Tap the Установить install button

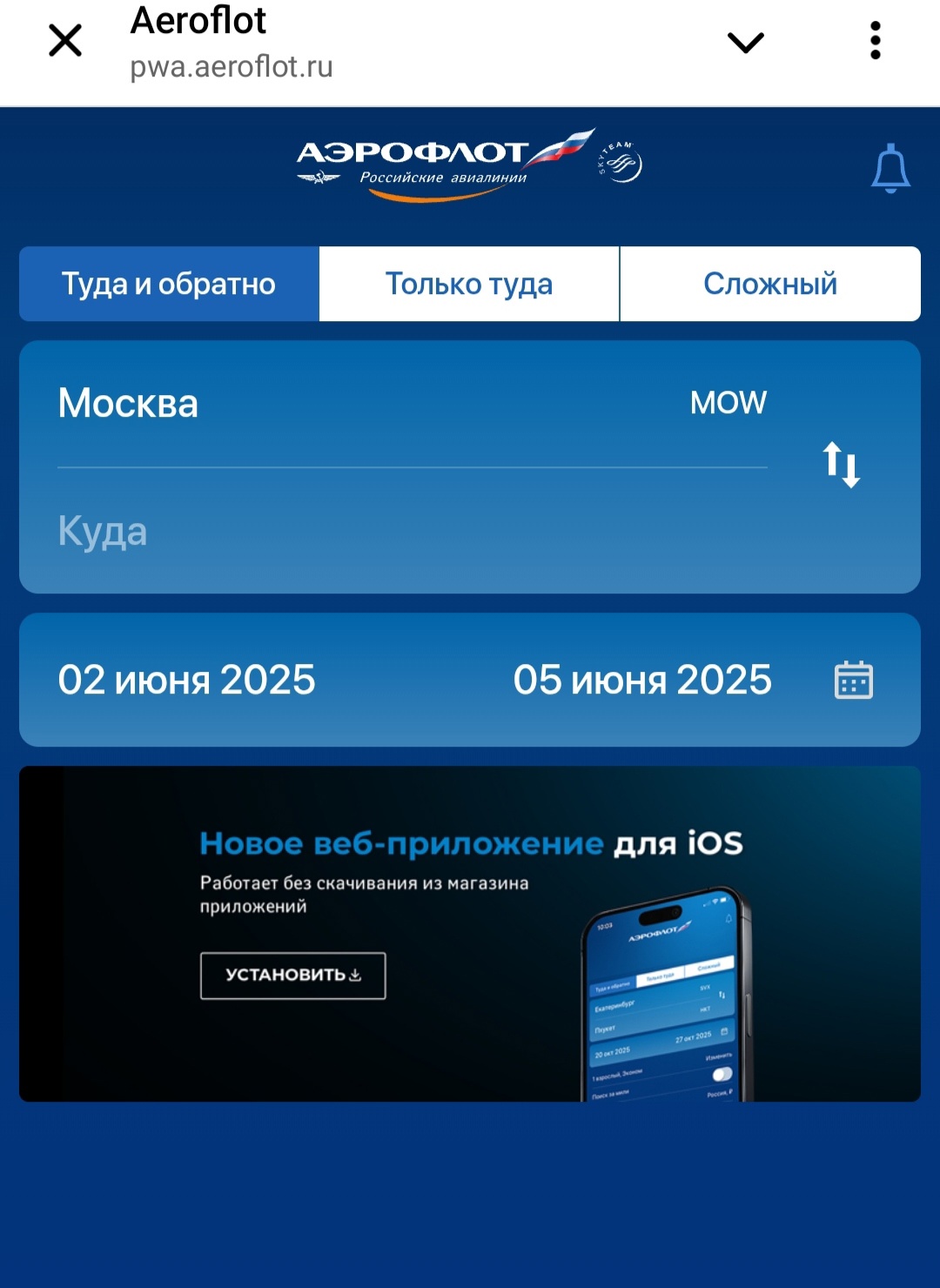pos(293,976)
